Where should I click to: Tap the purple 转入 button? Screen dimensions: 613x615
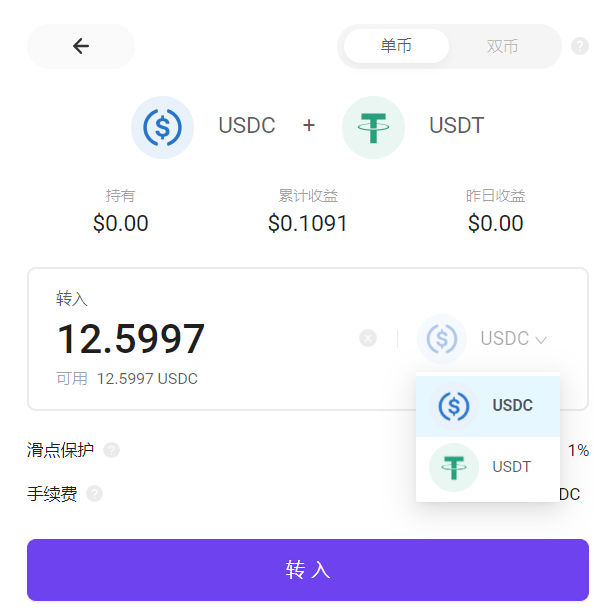point(307,570)
